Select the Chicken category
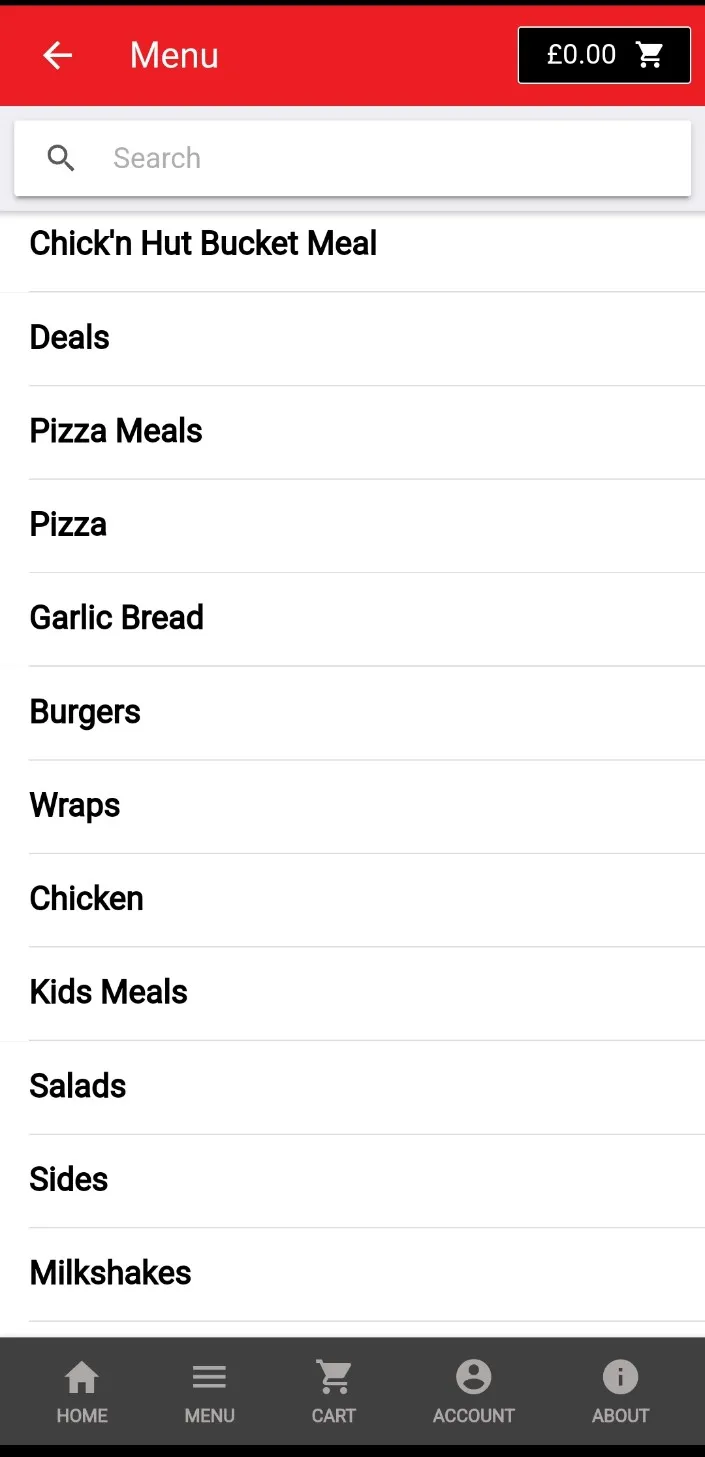Screen dimensions: 705x1457 [x=352, y=899]
